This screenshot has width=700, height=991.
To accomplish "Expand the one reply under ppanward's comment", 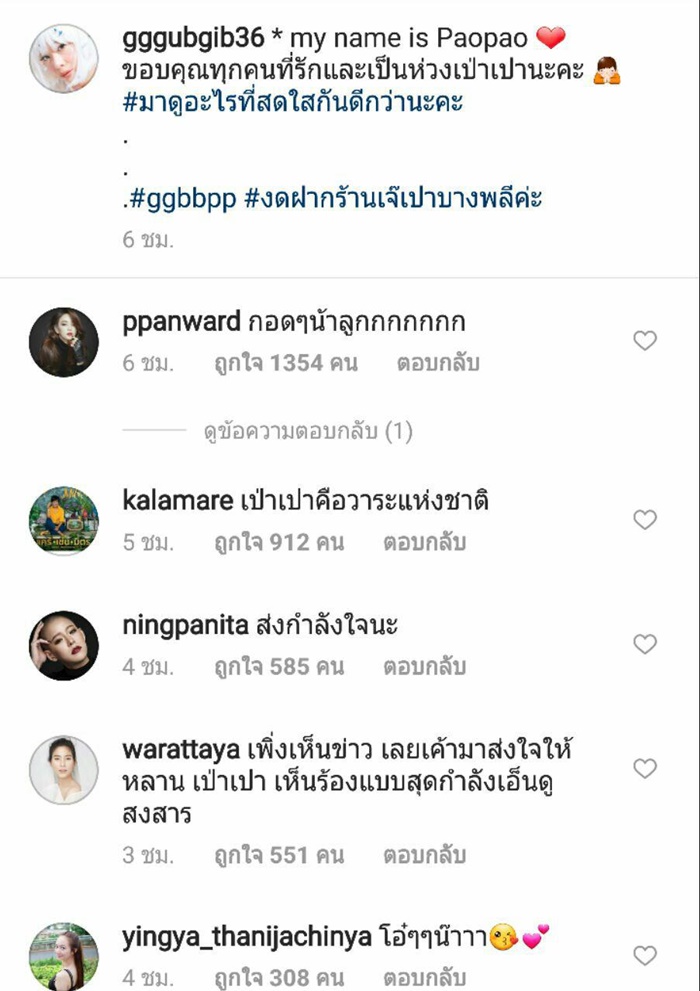I will pos(300,432).
